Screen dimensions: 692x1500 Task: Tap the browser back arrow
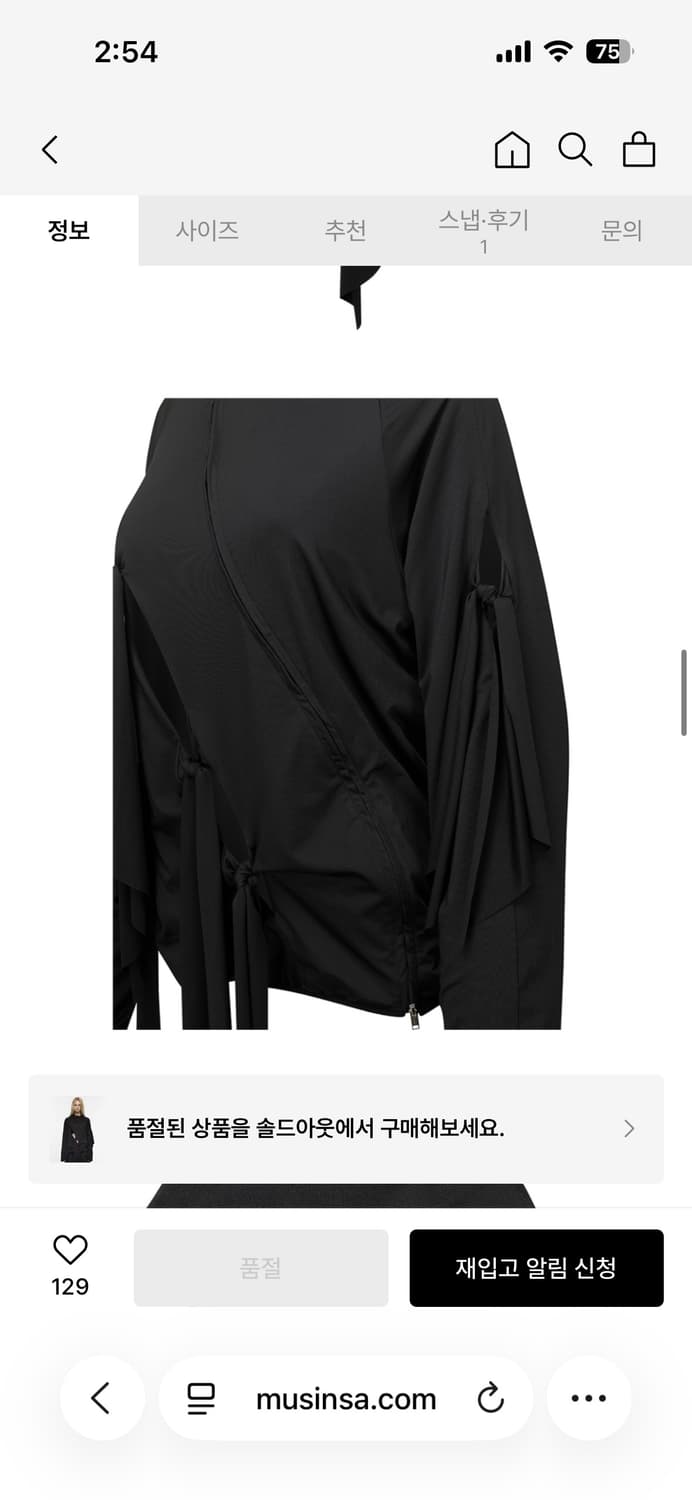pyautogui.click(x=101, y=1398)
